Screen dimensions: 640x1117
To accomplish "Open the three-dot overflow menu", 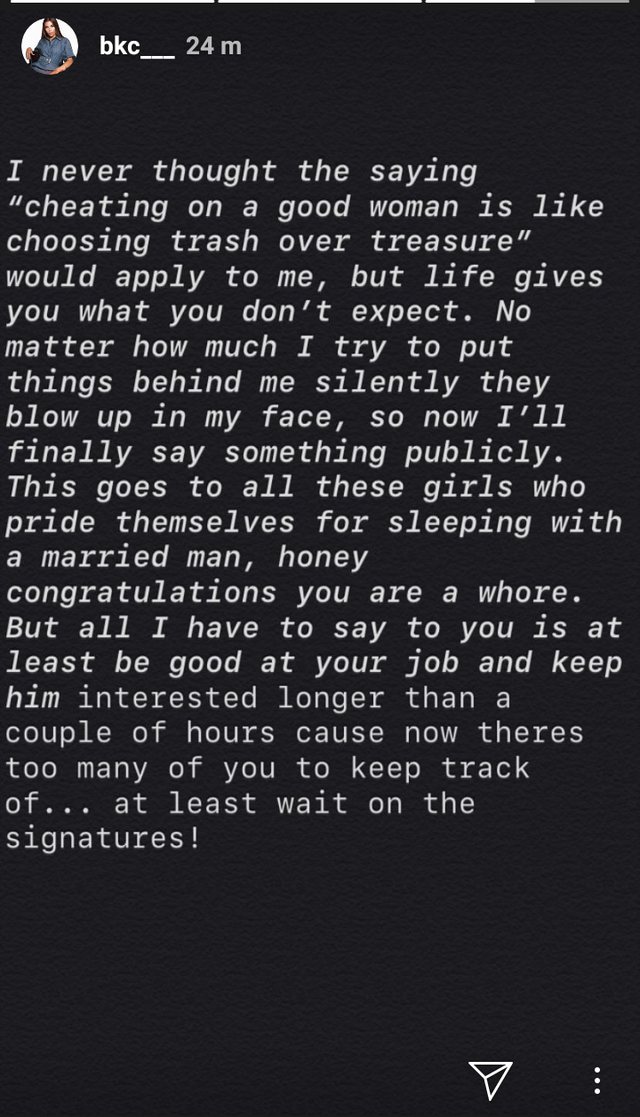I will [597, 1081].
